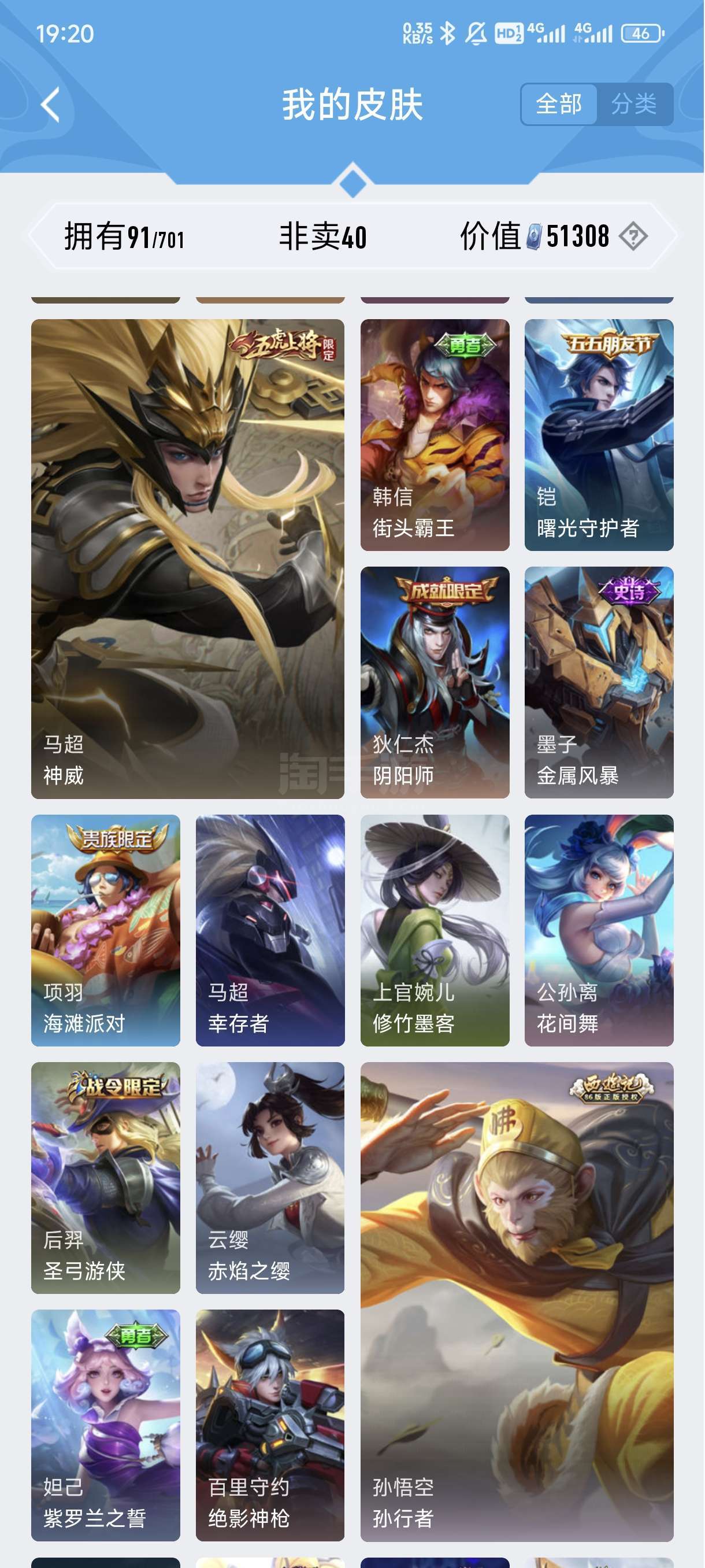View the 妲己 紫罗兰之誓 skin
The image size is (705, 1568).
tap(105, 1426)
